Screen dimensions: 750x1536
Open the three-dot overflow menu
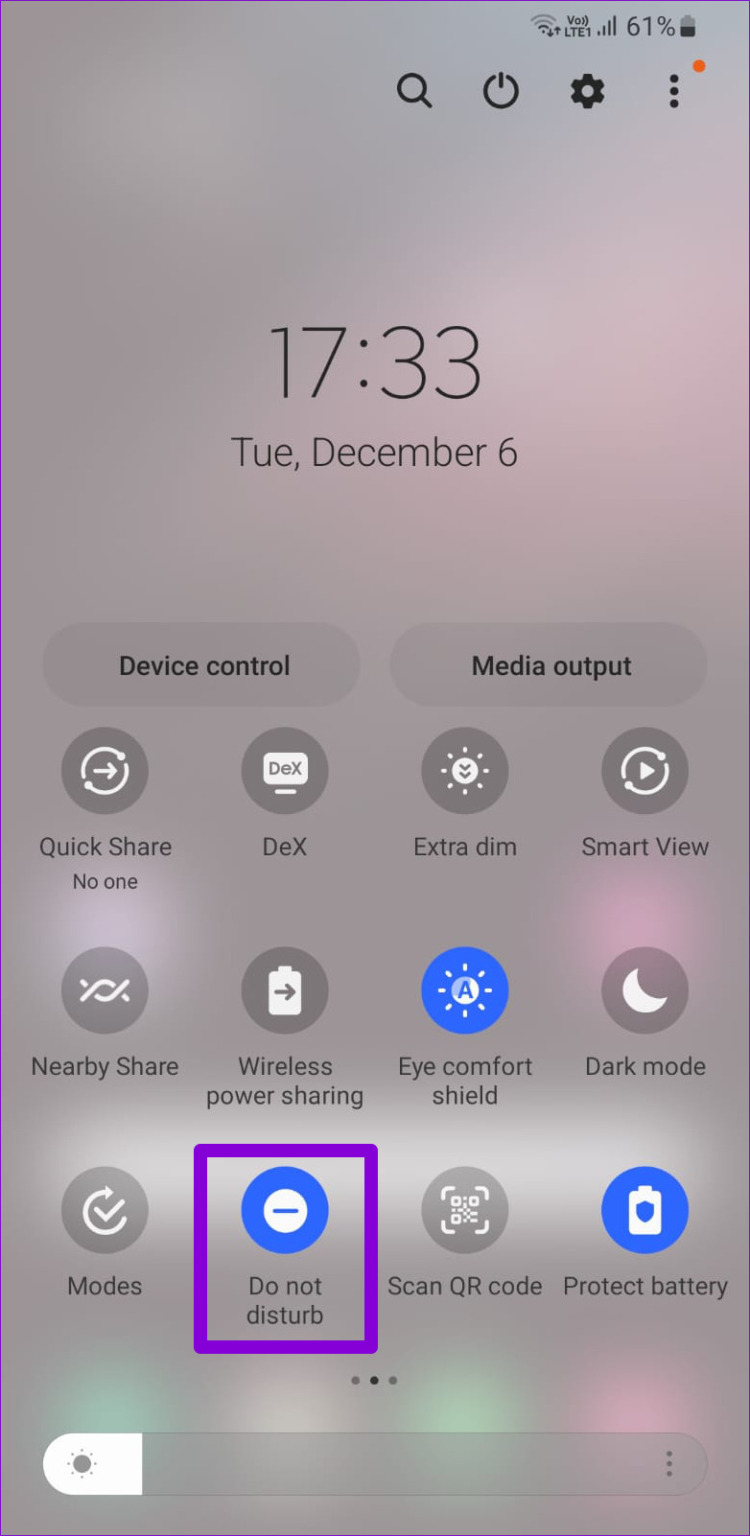tap(673, 91)
